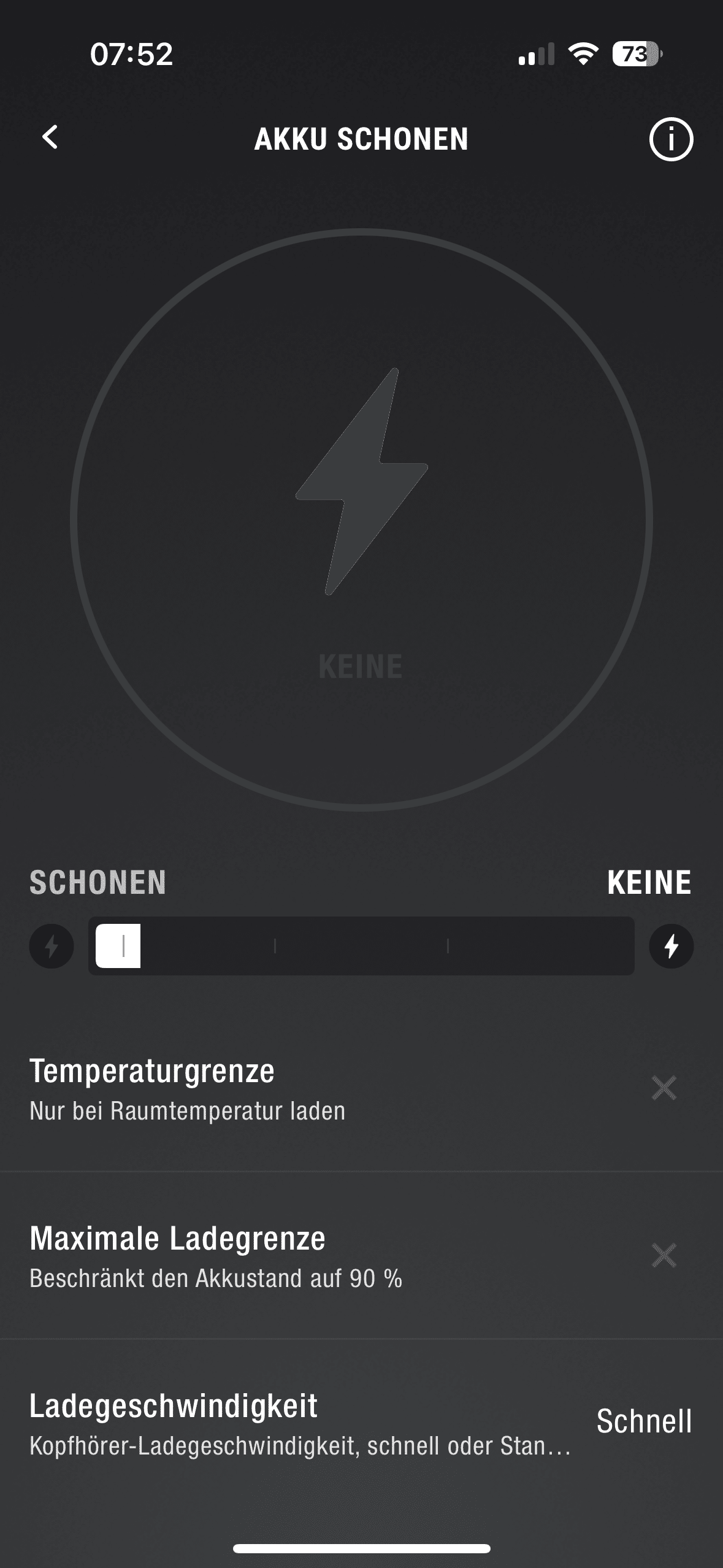Enable Maximale Ladegrenze at 90 %

tap(664, 1255)
